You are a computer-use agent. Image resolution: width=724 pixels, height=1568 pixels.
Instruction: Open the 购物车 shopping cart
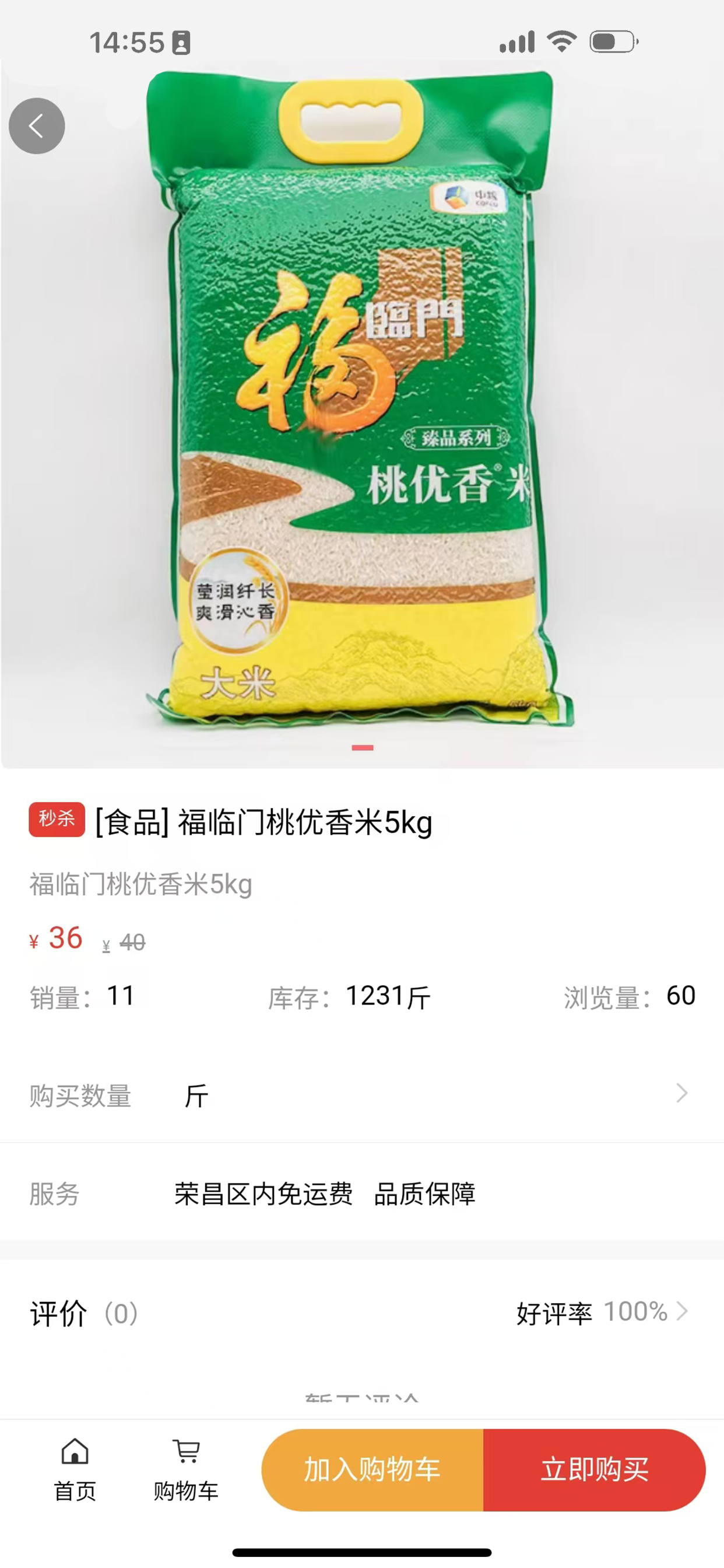(x=185, y=1469)
